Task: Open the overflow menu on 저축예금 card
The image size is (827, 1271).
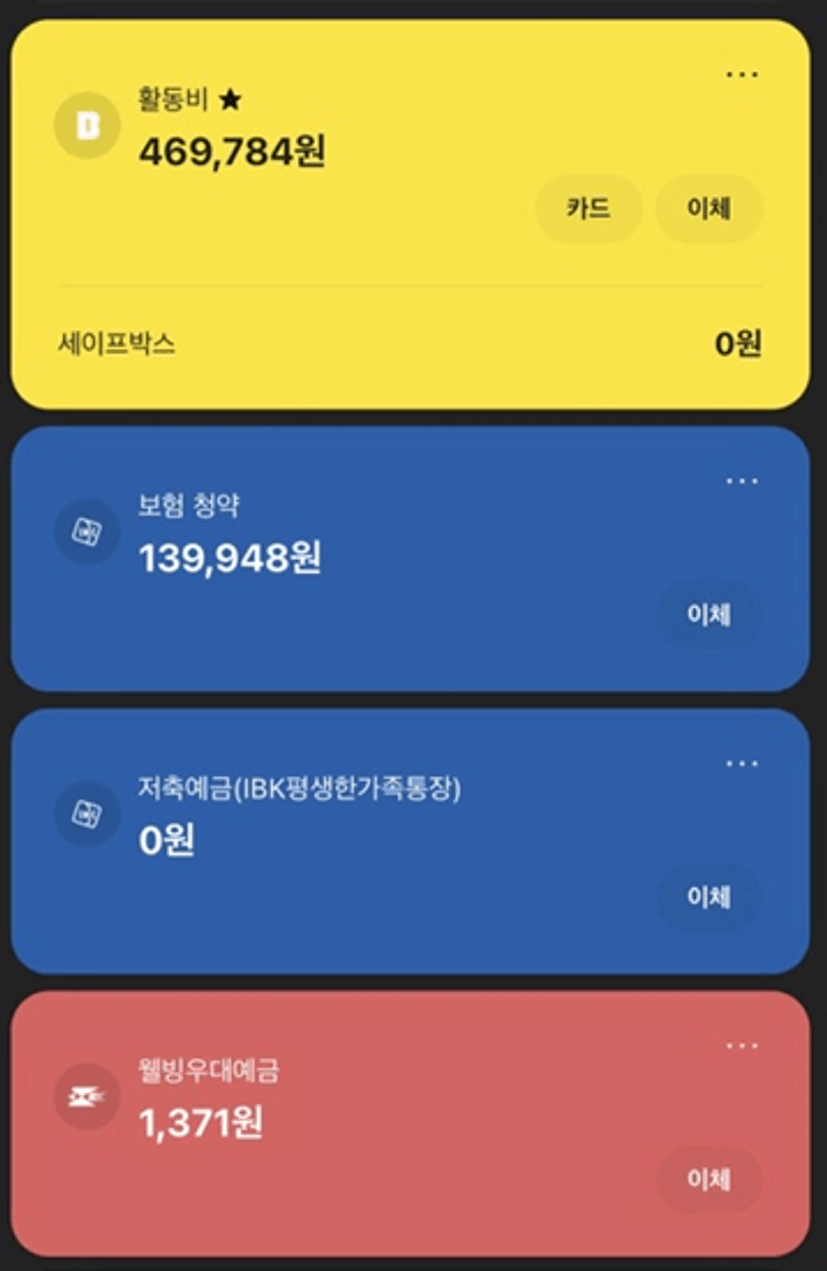Action: click(741, 764)
